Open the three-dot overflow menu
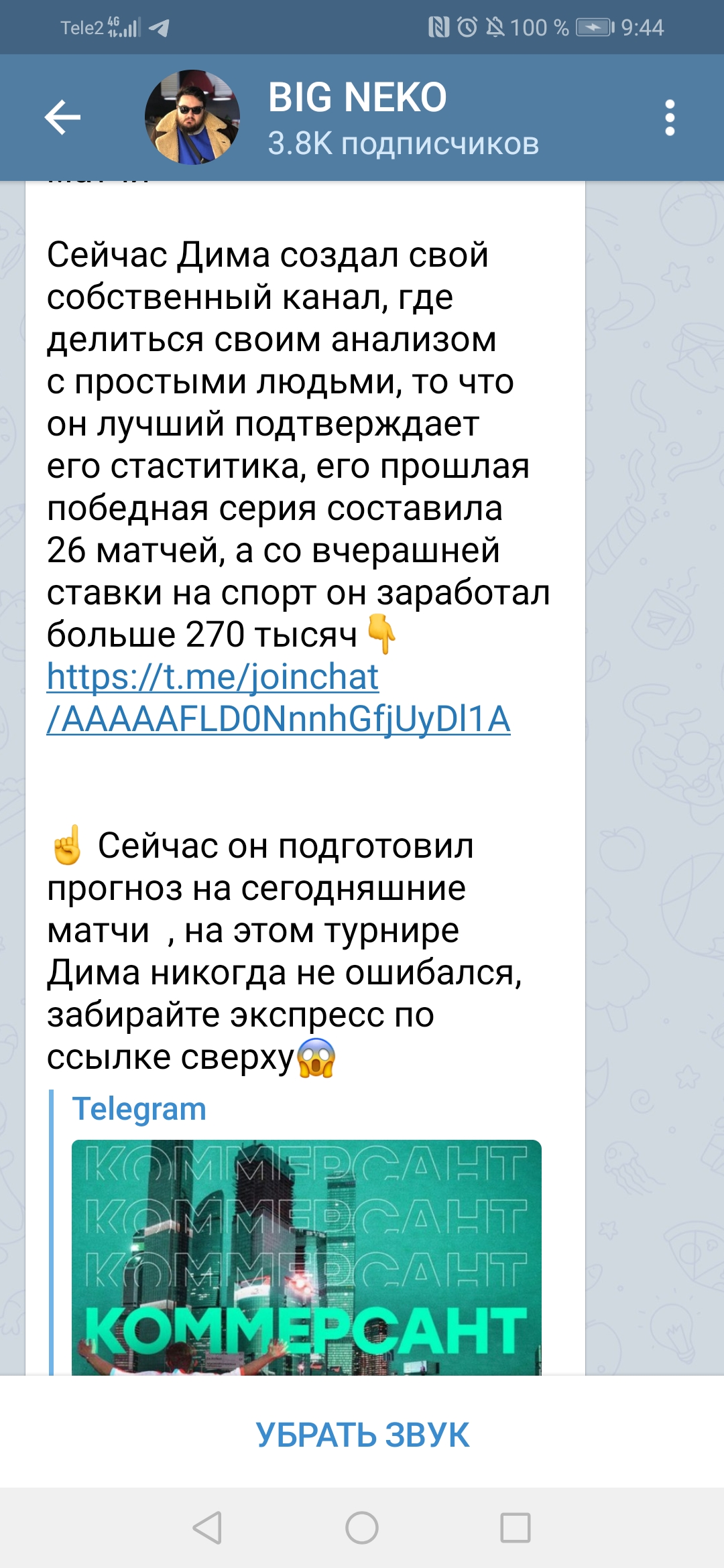 [x=669, y=118]
